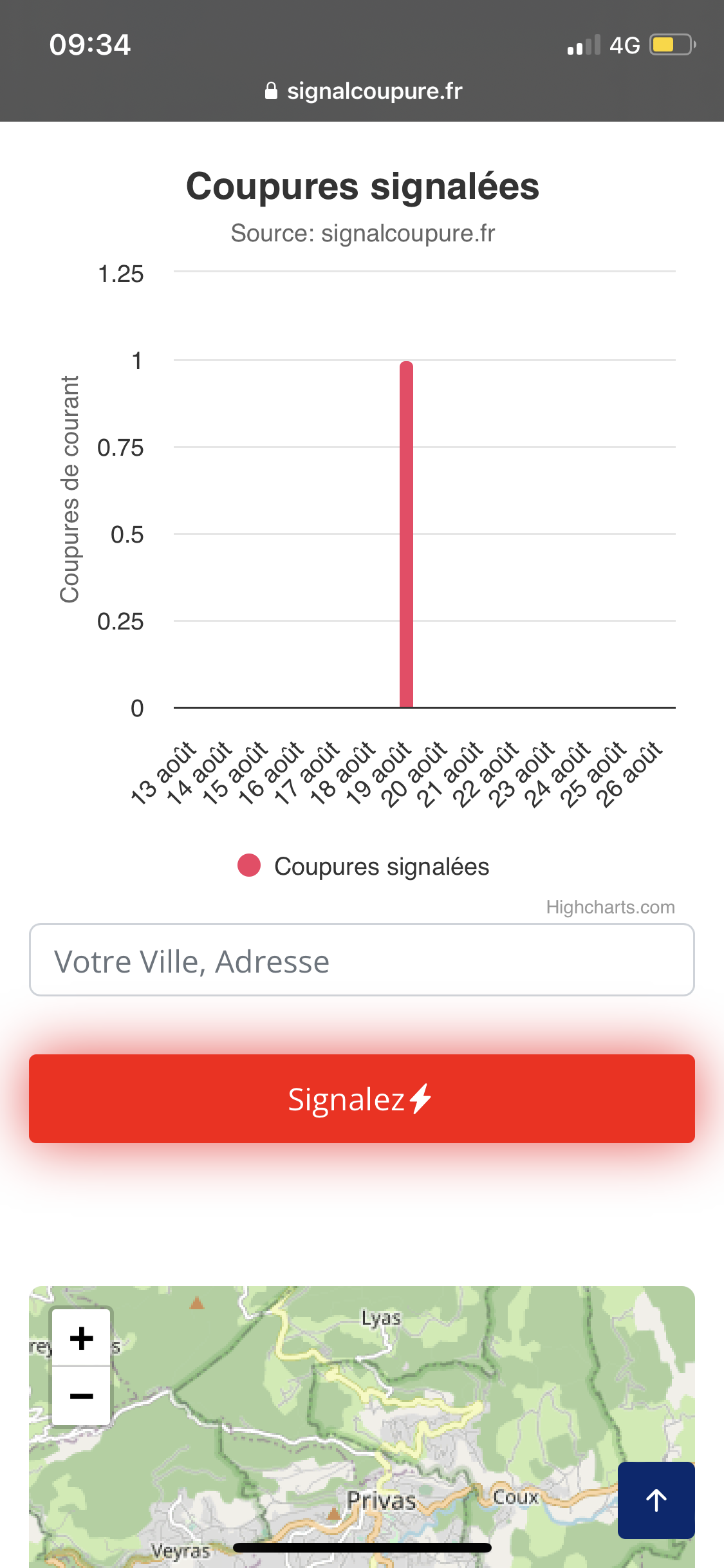Viewport: 724px width, 1568px height.
Task: Open the Highcharts.com credit link
Action: point(610,907)
